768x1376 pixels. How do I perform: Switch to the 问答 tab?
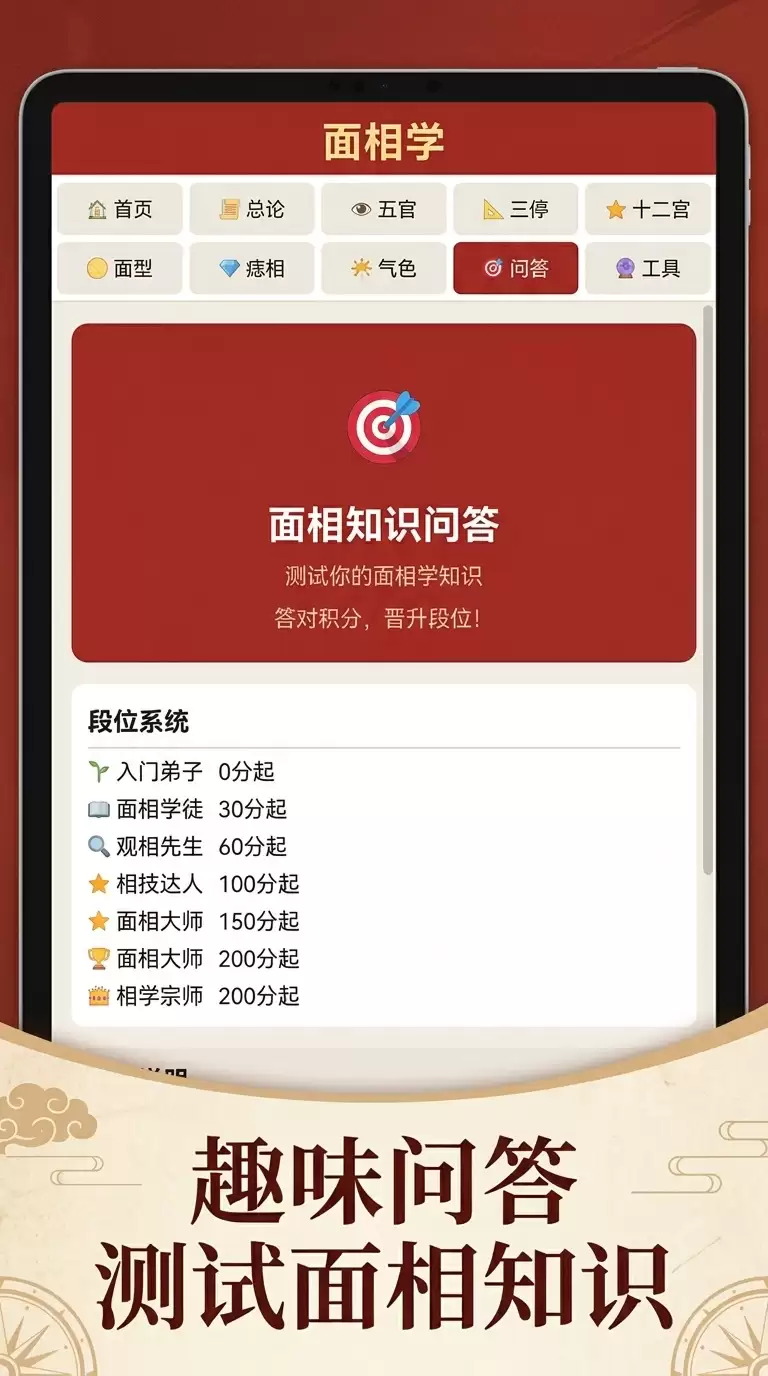point(515,268)
